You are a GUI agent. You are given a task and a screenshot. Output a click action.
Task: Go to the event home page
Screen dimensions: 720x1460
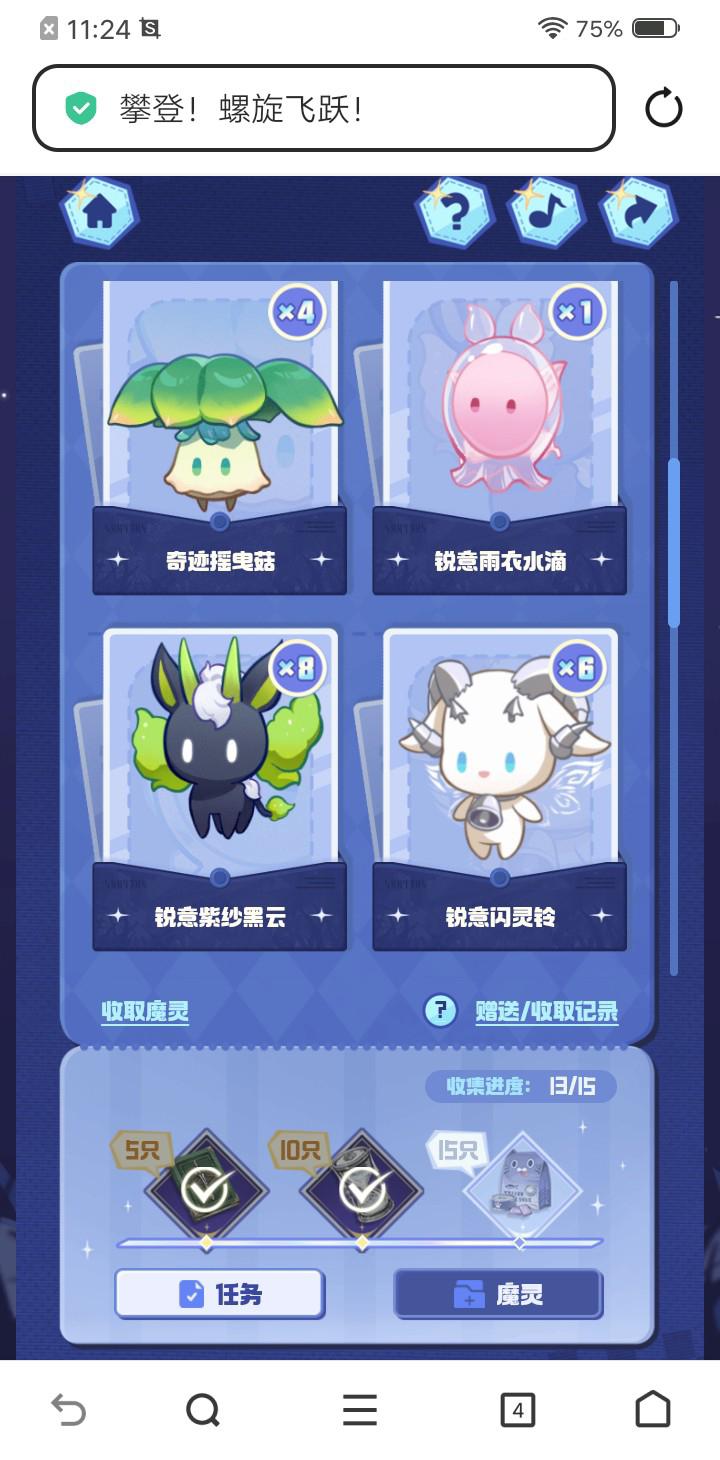[x=99, y=211]
